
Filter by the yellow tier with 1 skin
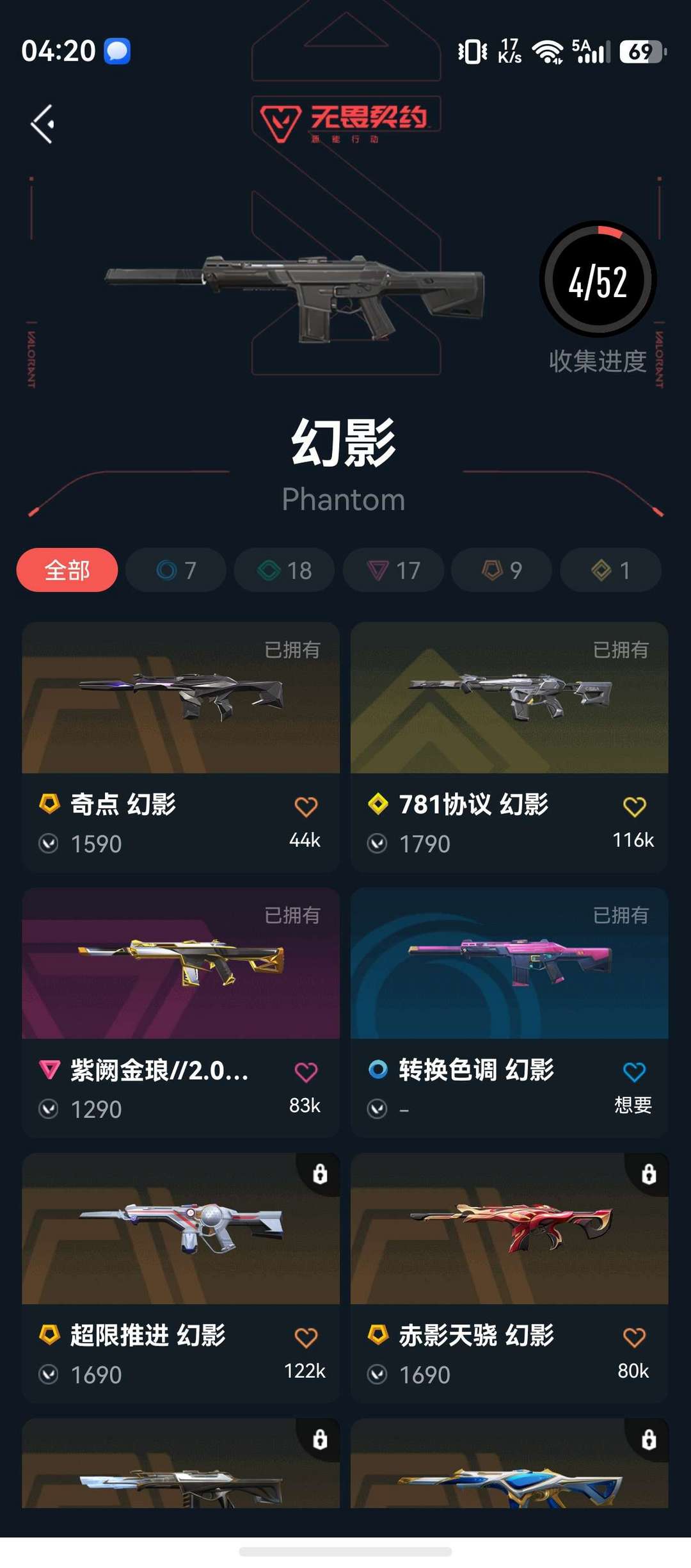coord(610,570)
